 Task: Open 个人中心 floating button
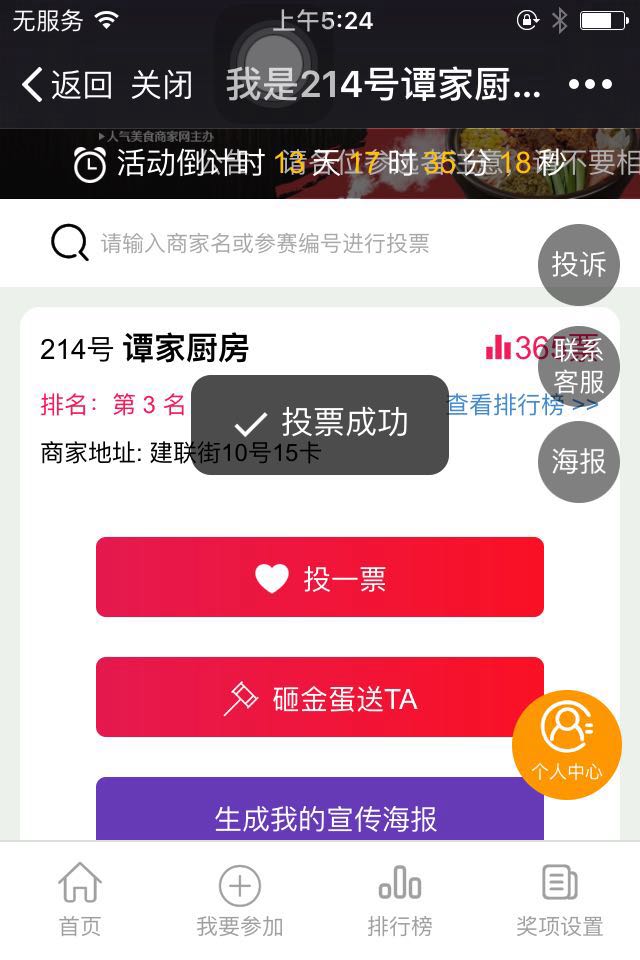click(x=566, y=745)
